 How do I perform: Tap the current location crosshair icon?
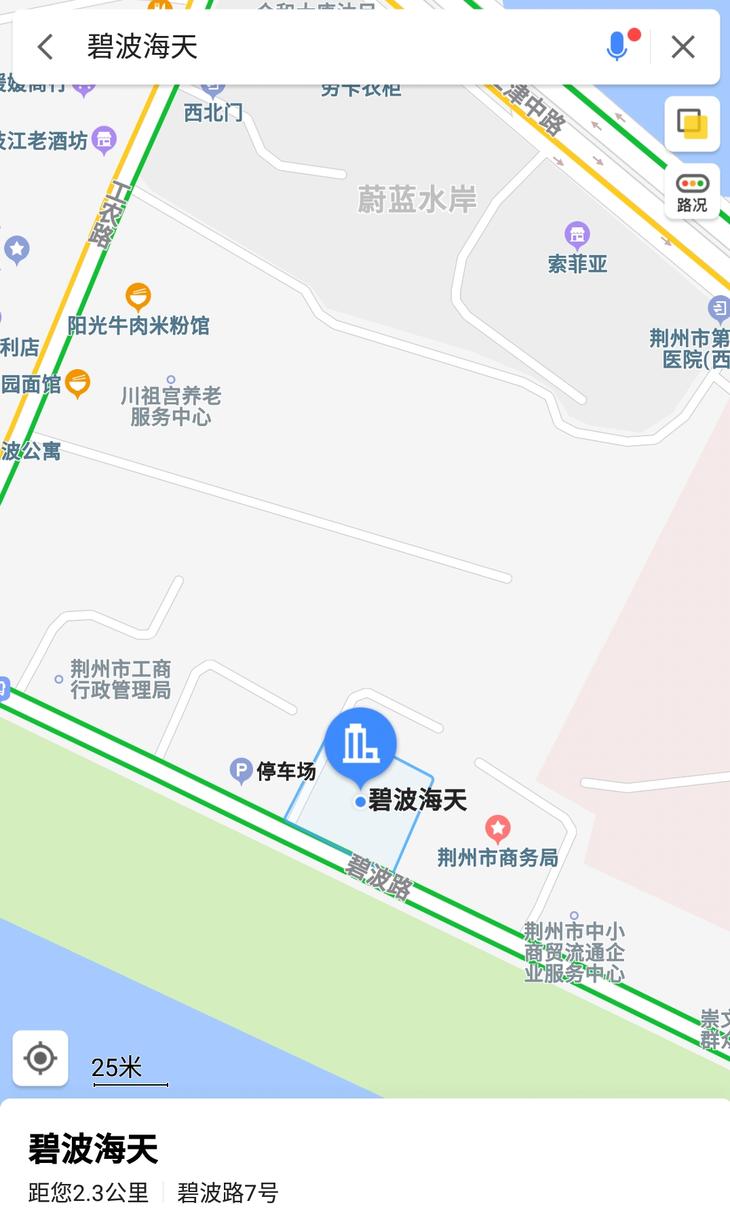(40, 1058)
